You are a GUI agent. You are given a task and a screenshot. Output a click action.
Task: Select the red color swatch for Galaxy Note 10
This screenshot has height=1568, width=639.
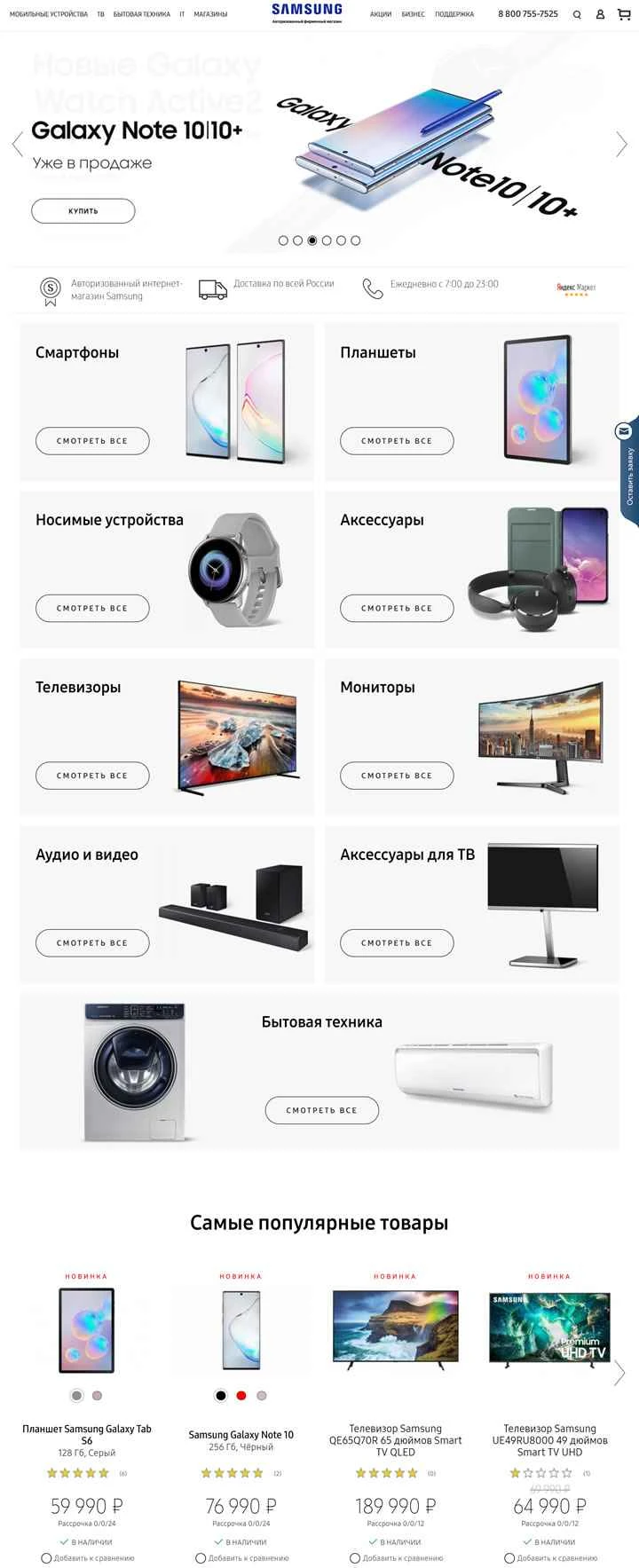[x=241, y=1395]
